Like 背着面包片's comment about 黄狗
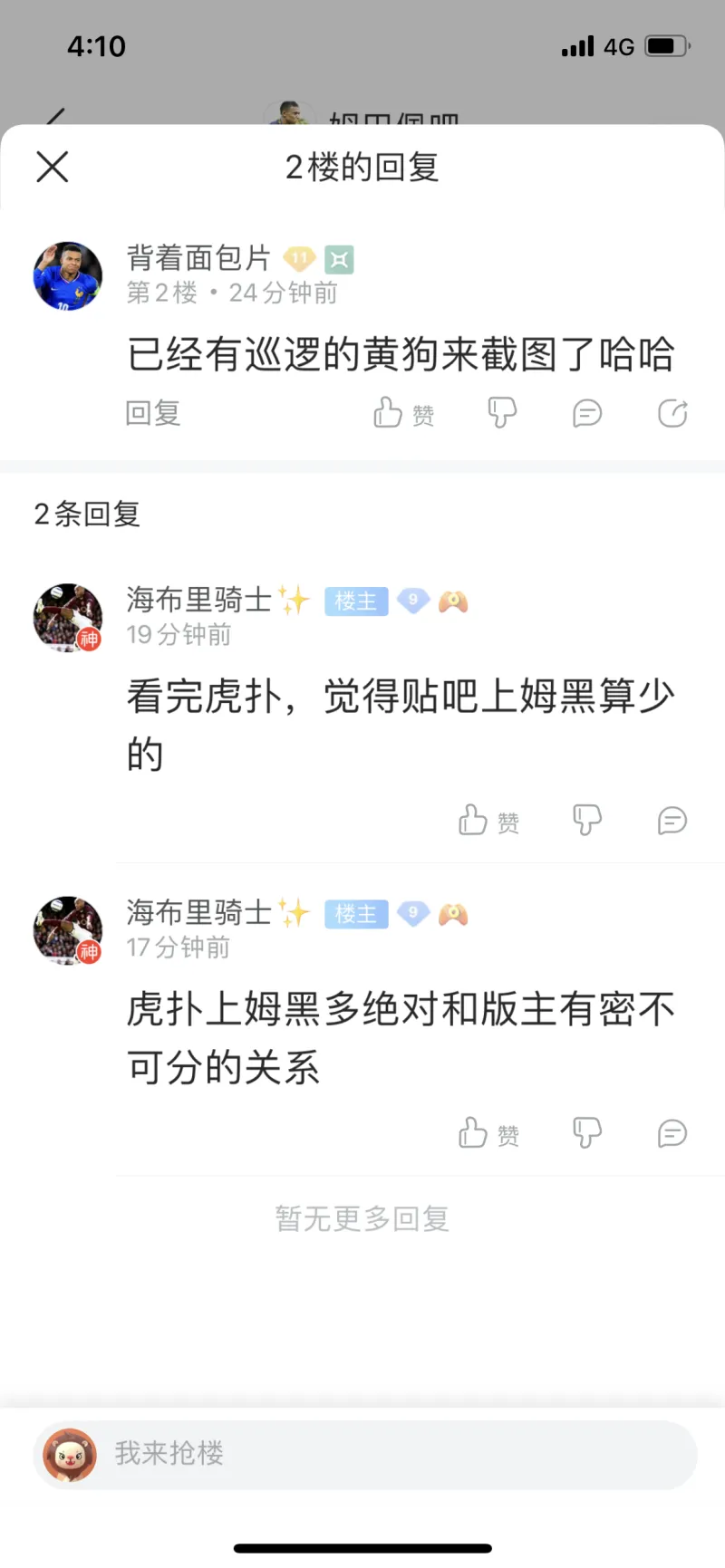Screen dimensions: 725x1568 tap(402, 413)
